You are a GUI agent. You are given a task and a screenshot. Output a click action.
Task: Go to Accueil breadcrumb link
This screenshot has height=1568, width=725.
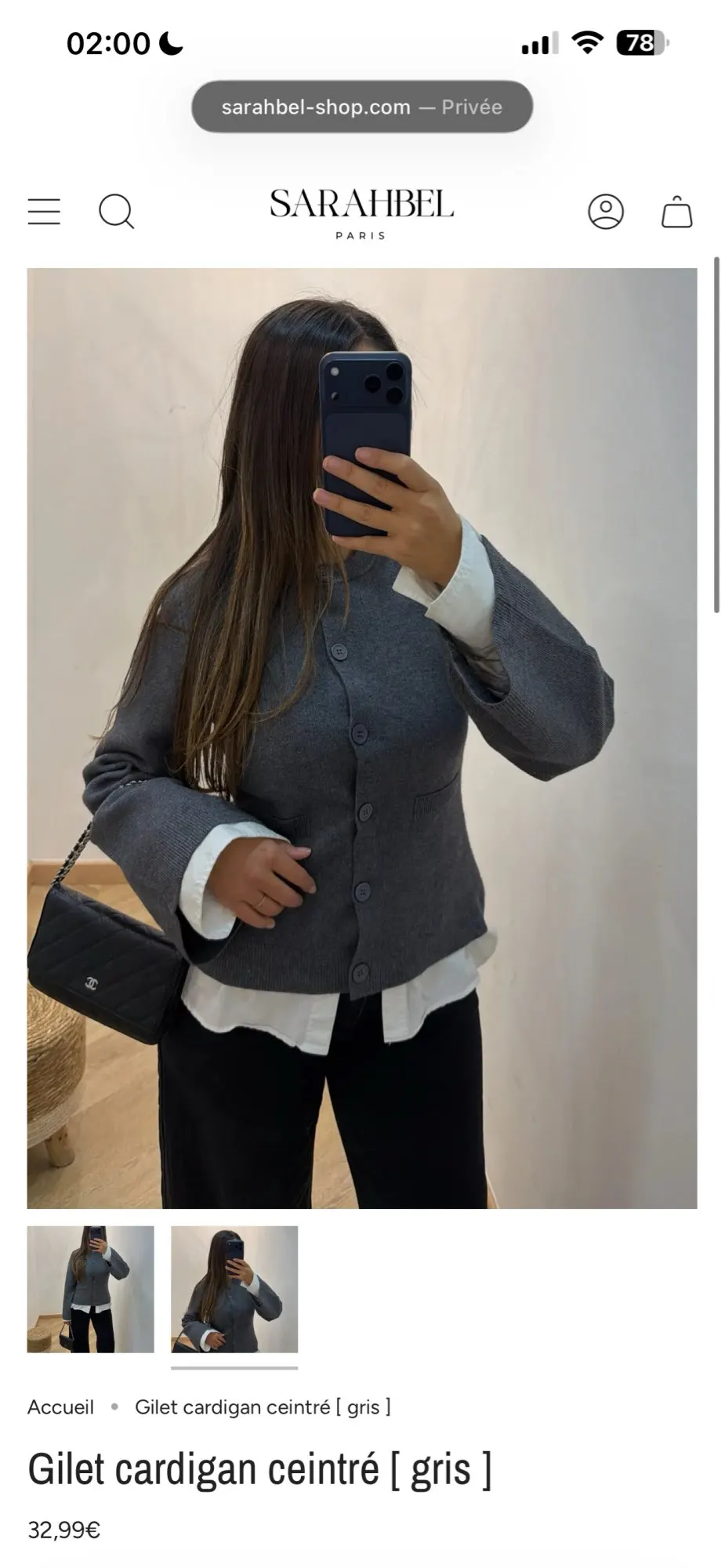[60, 1407]
